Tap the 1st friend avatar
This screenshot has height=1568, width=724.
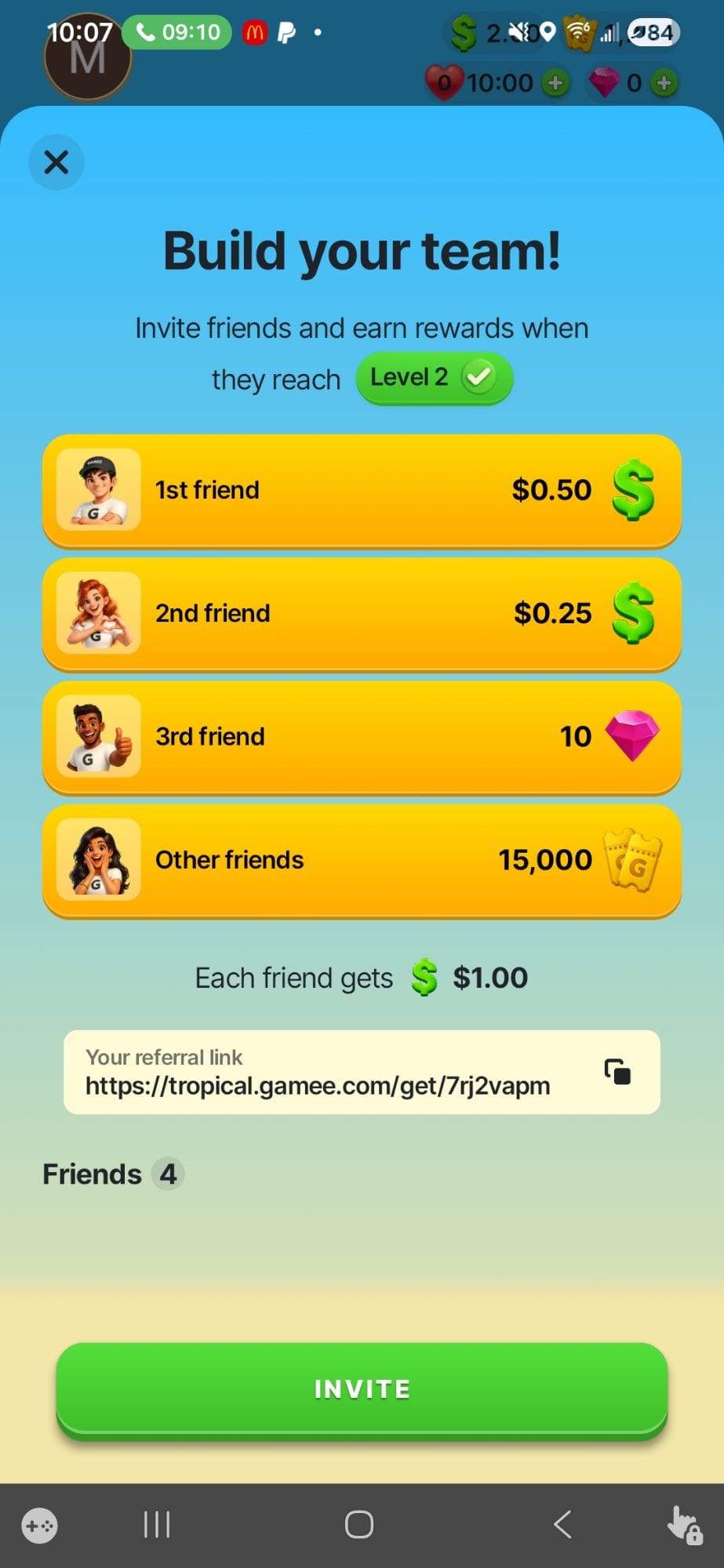coord(98,489)
